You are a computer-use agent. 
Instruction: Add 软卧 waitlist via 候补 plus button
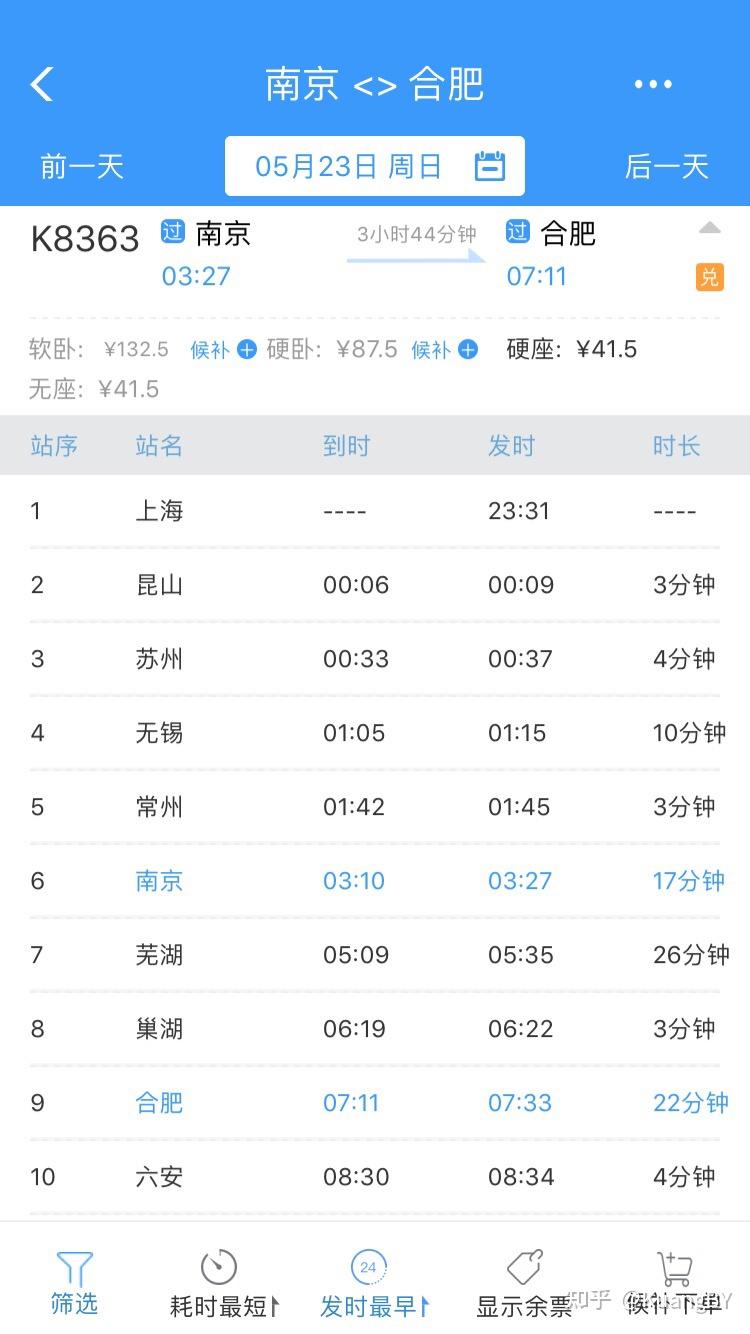[247, 350]
